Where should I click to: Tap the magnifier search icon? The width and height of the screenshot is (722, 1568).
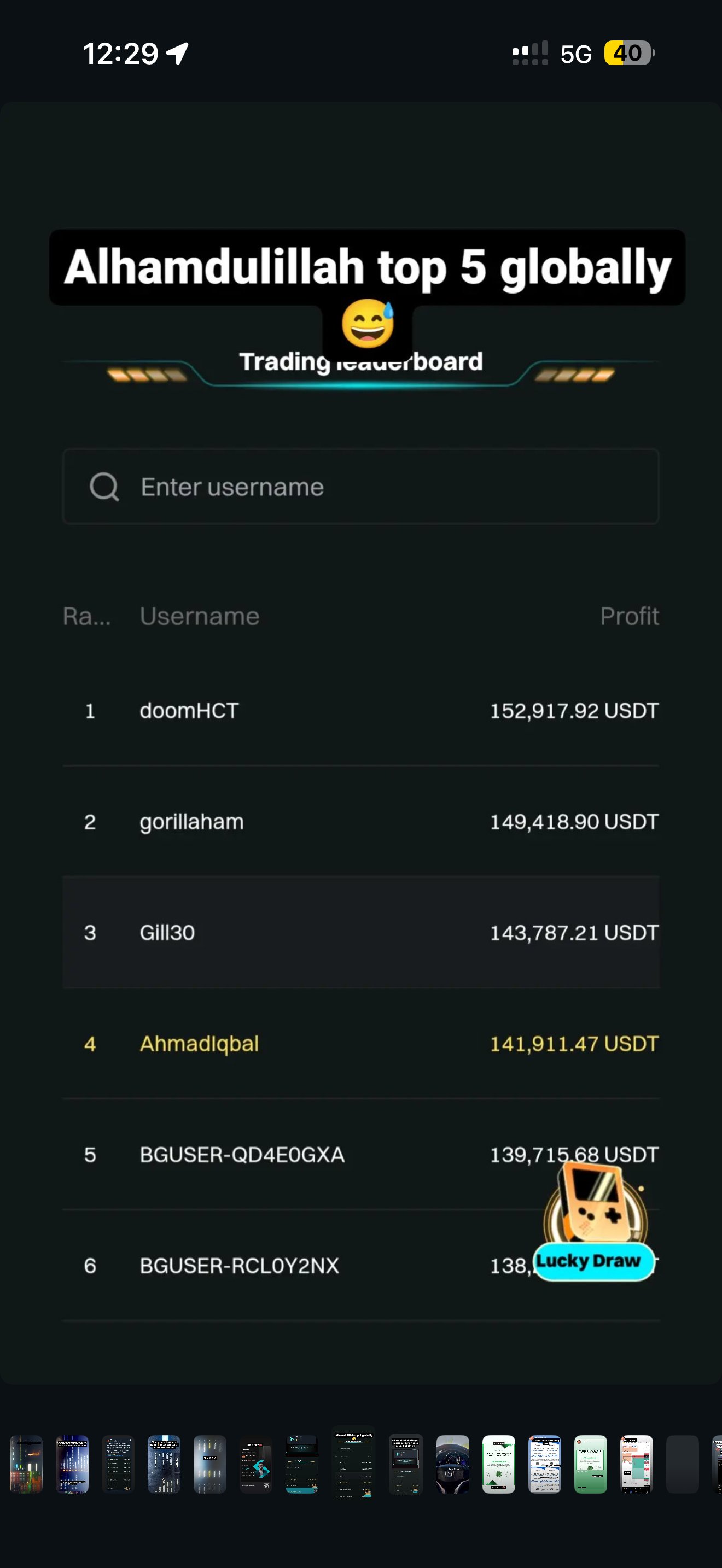tap(104, 487)
